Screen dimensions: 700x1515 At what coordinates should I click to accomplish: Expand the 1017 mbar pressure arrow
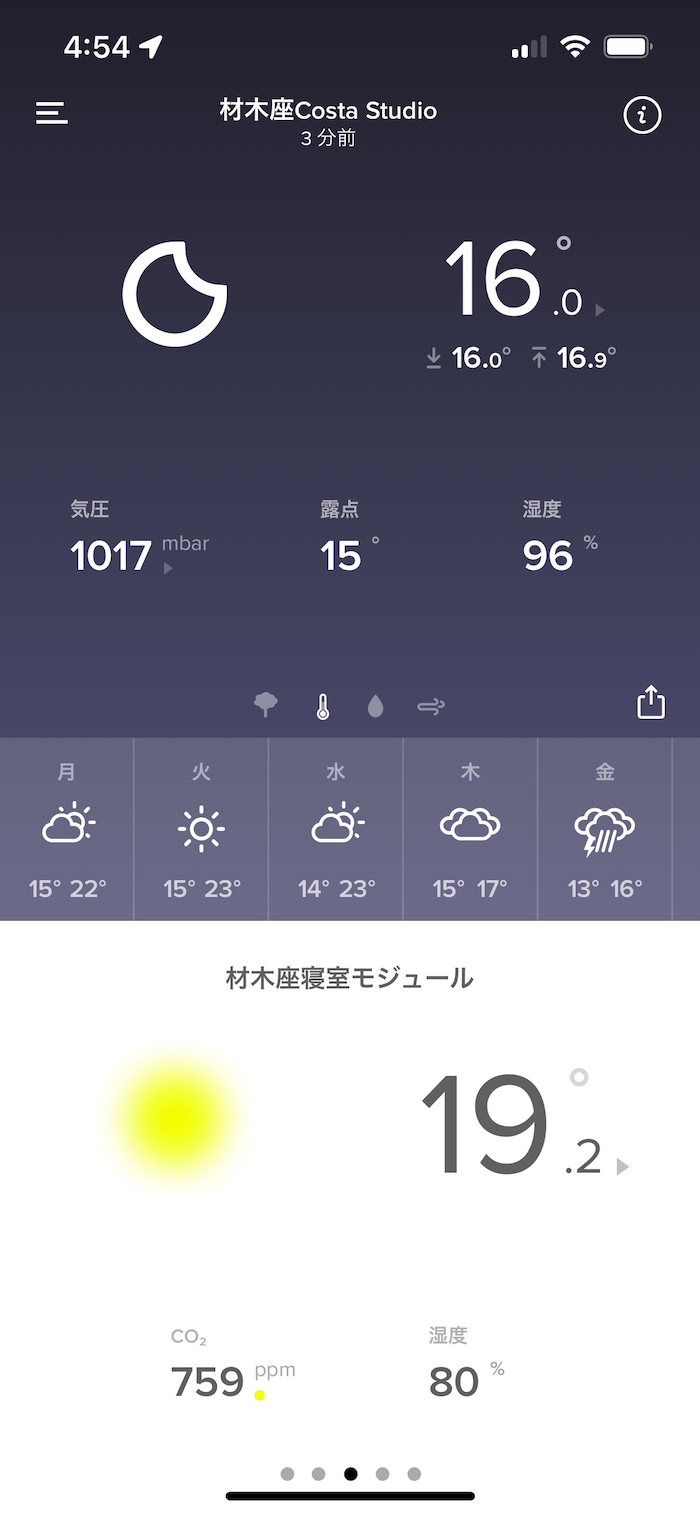tap(168, 568)
